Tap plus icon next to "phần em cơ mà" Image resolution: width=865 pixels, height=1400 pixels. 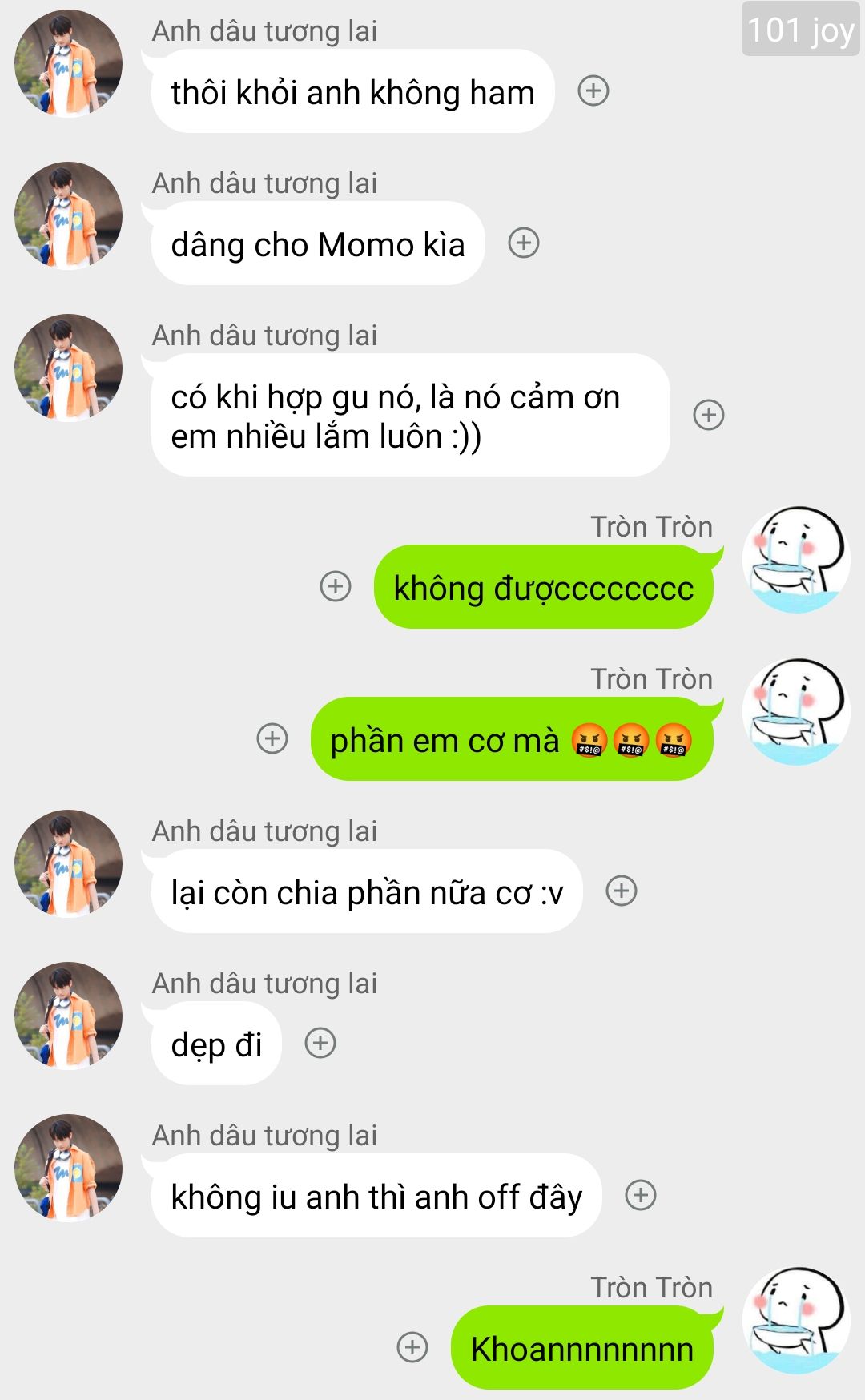pyautogui.click(x=272, y=738)
